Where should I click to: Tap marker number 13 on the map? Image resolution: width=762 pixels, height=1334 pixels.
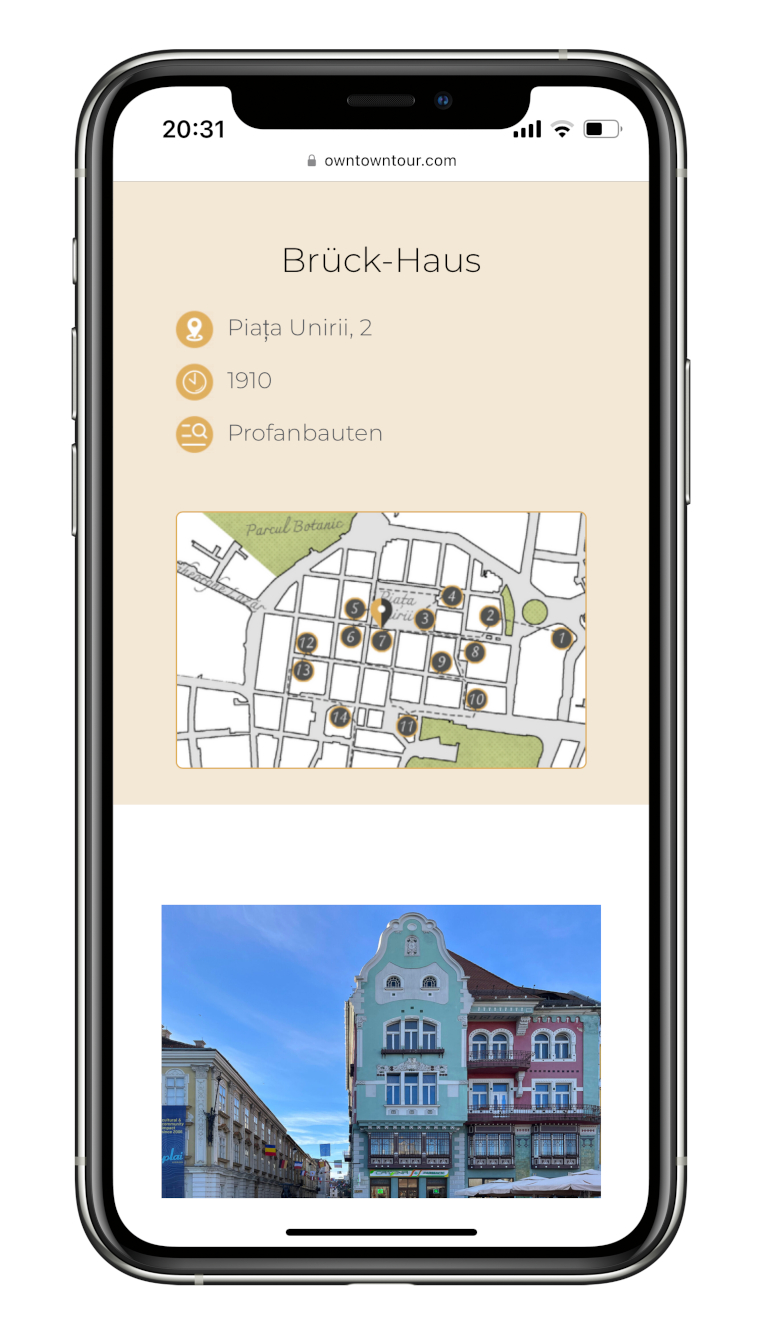(x=303, y=670)
